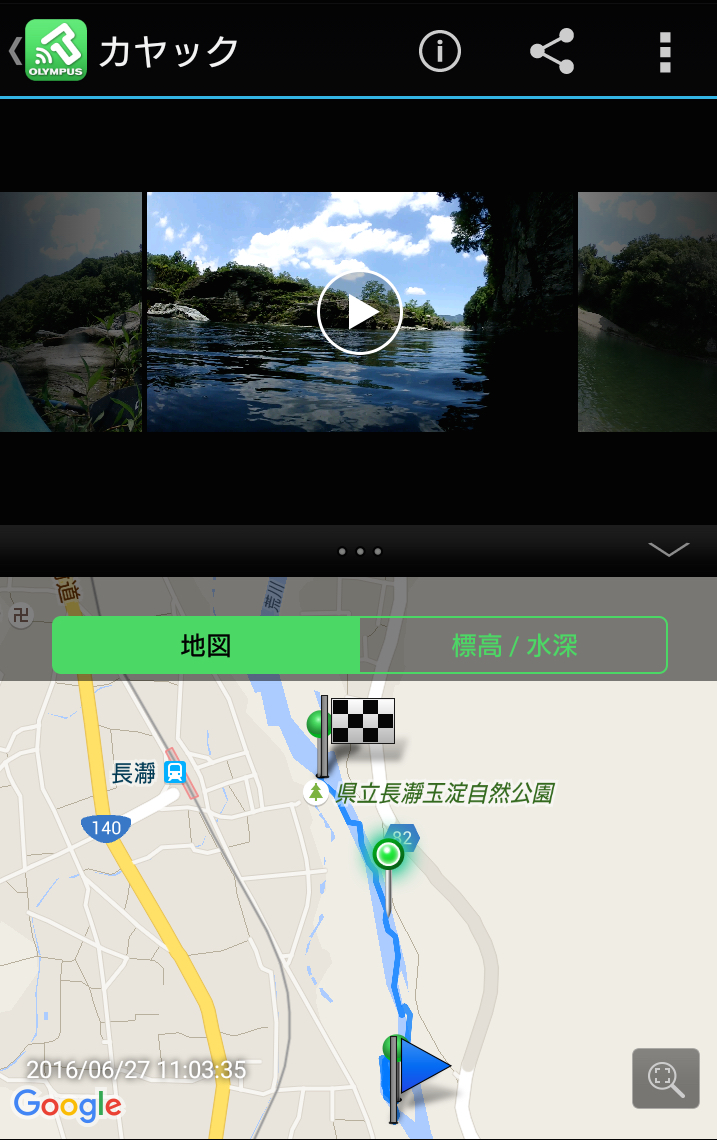Viewport: 717px width, 1140px height.
Task: Play the center river video
Action: point(360,313)
